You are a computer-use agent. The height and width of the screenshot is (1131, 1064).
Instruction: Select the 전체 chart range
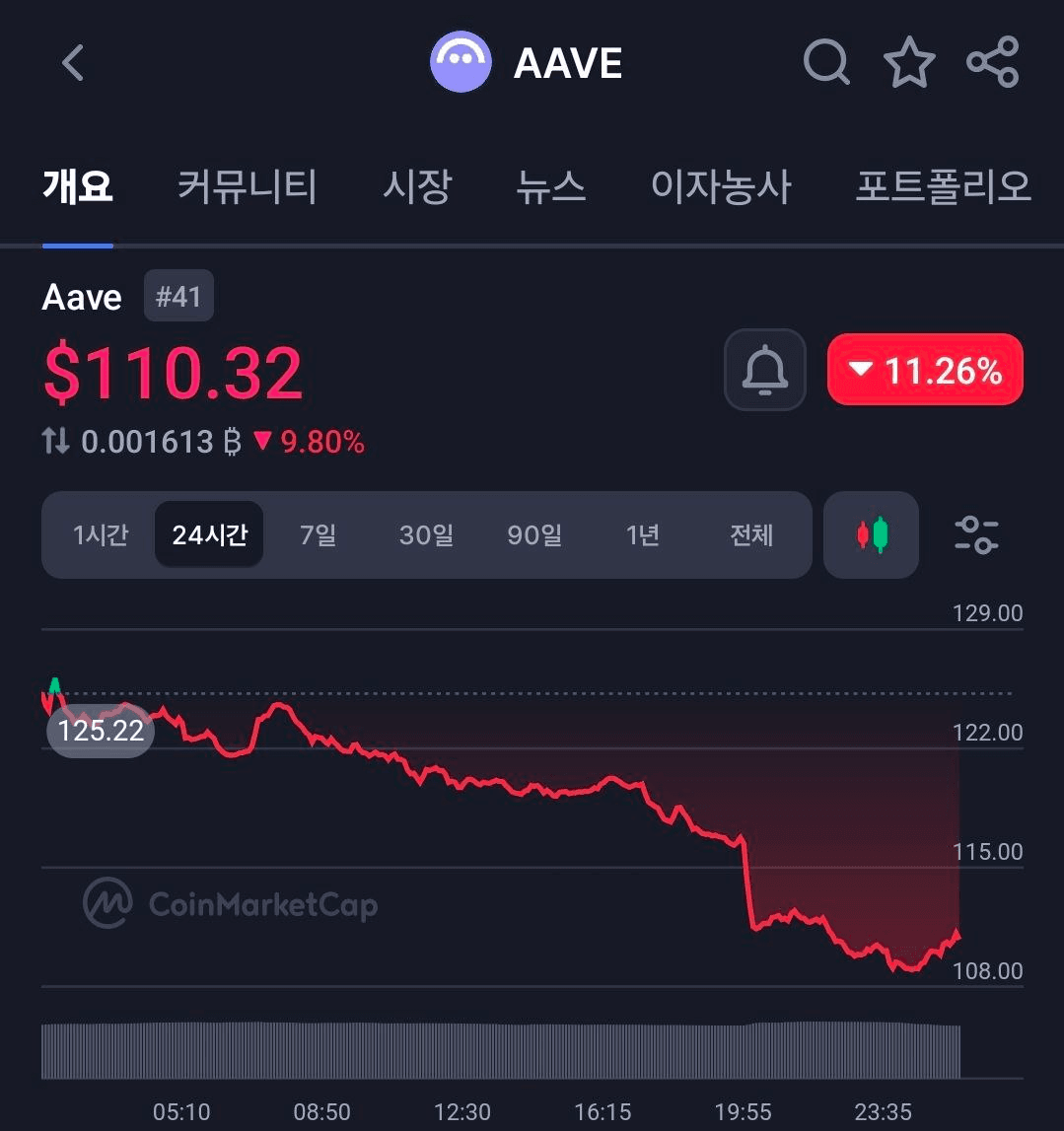pos(751,535)
